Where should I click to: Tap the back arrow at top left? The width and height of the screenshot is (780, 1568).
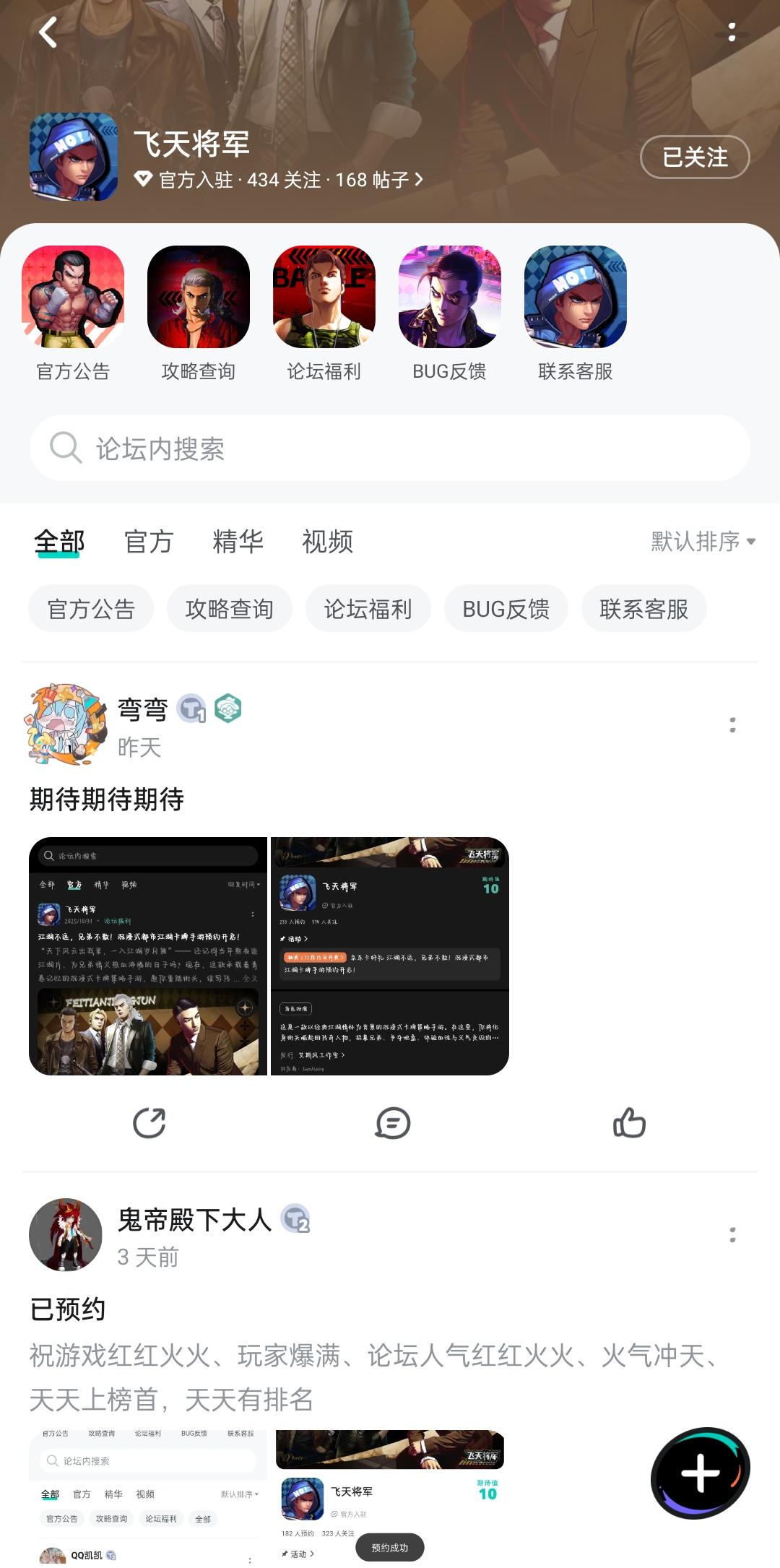point(47,34)
